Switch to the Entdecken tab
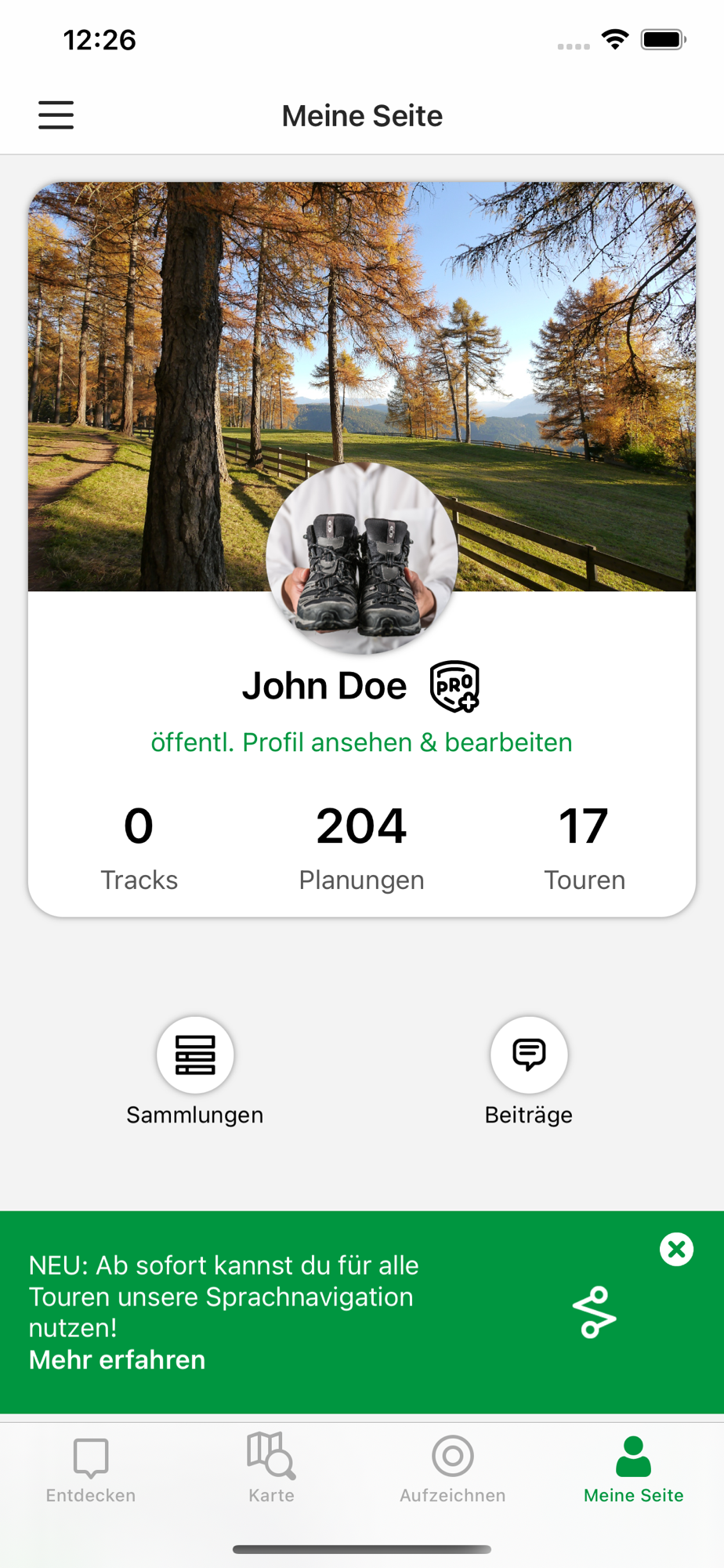Screen dimensions: 724x1568 (91, 1469)
